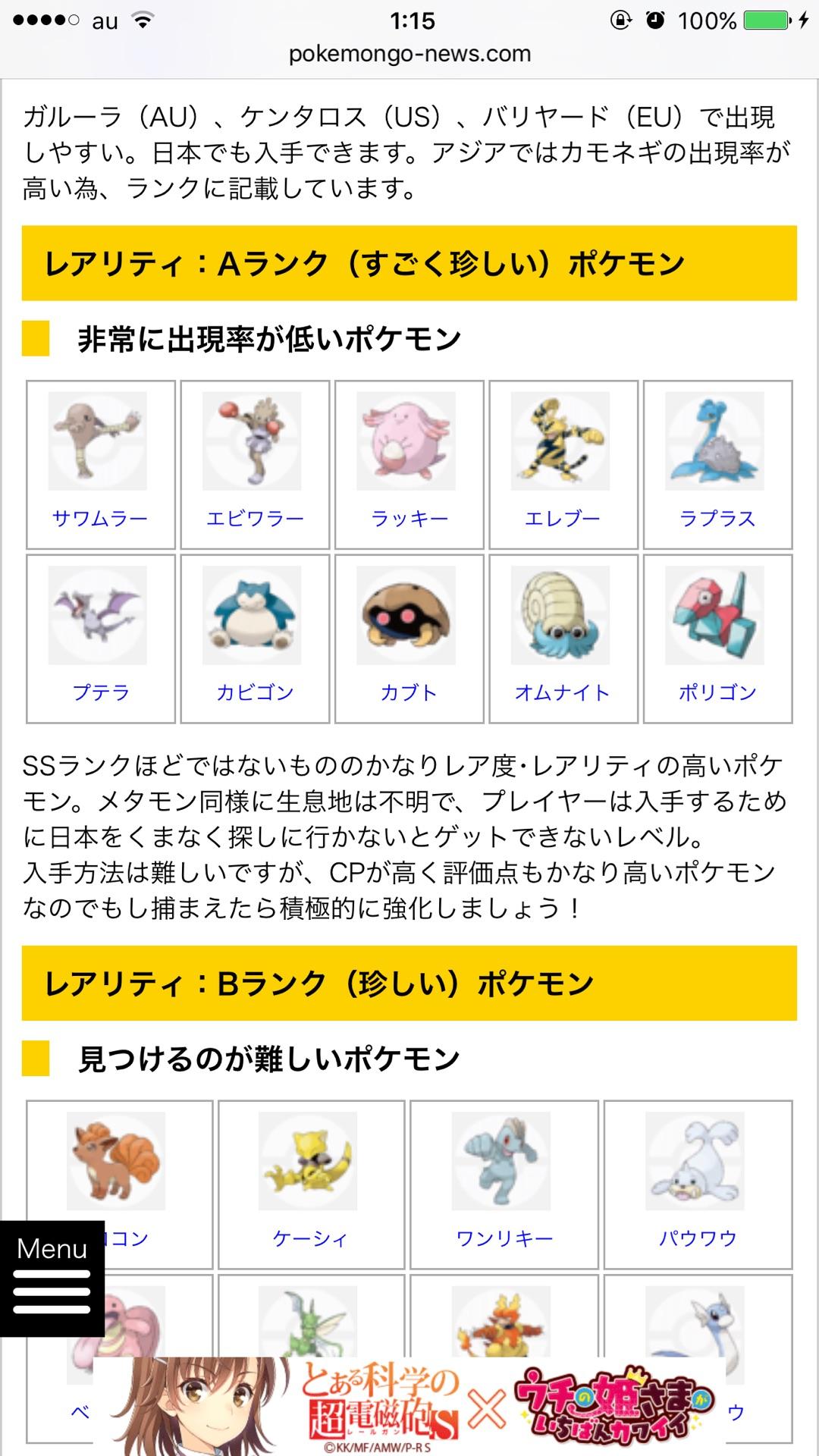The image size is (819, 1456).
Task: Tap the pokemongo-news.com address bar
Action: point(409,54)
